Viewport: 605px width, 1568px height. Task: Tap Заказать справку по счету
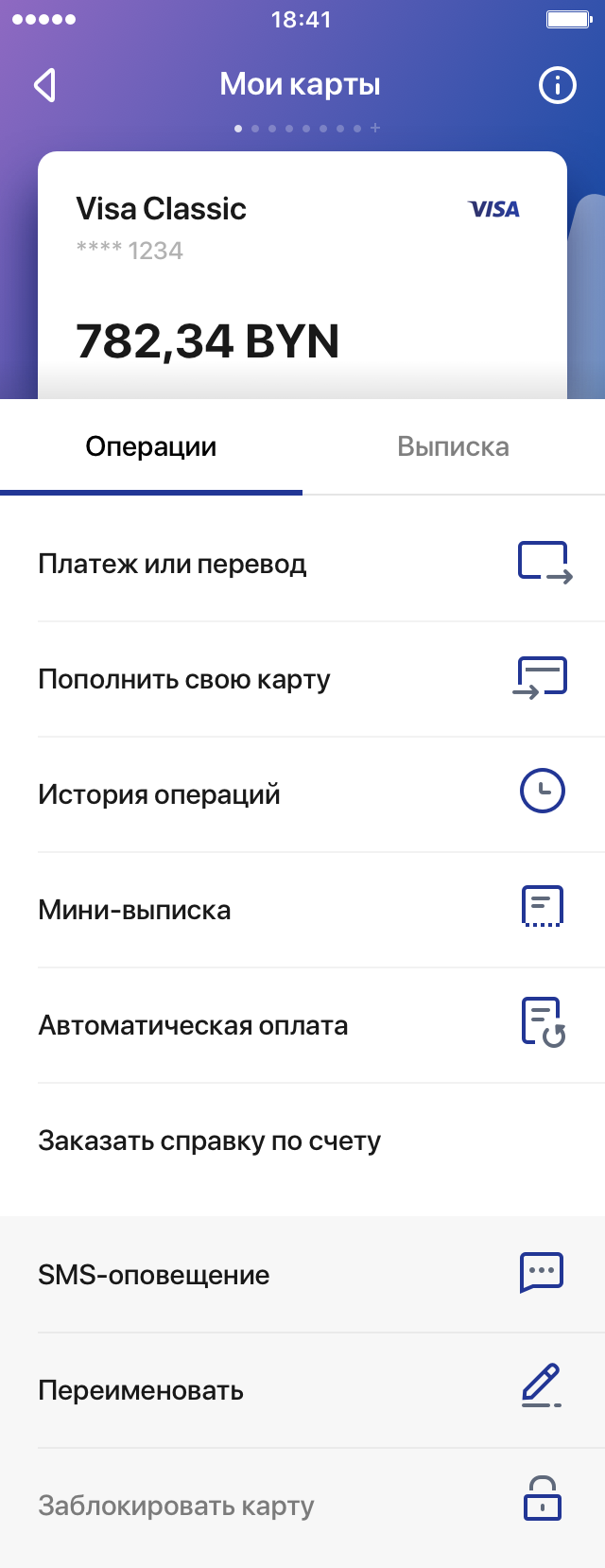(x=302, y=1141)
